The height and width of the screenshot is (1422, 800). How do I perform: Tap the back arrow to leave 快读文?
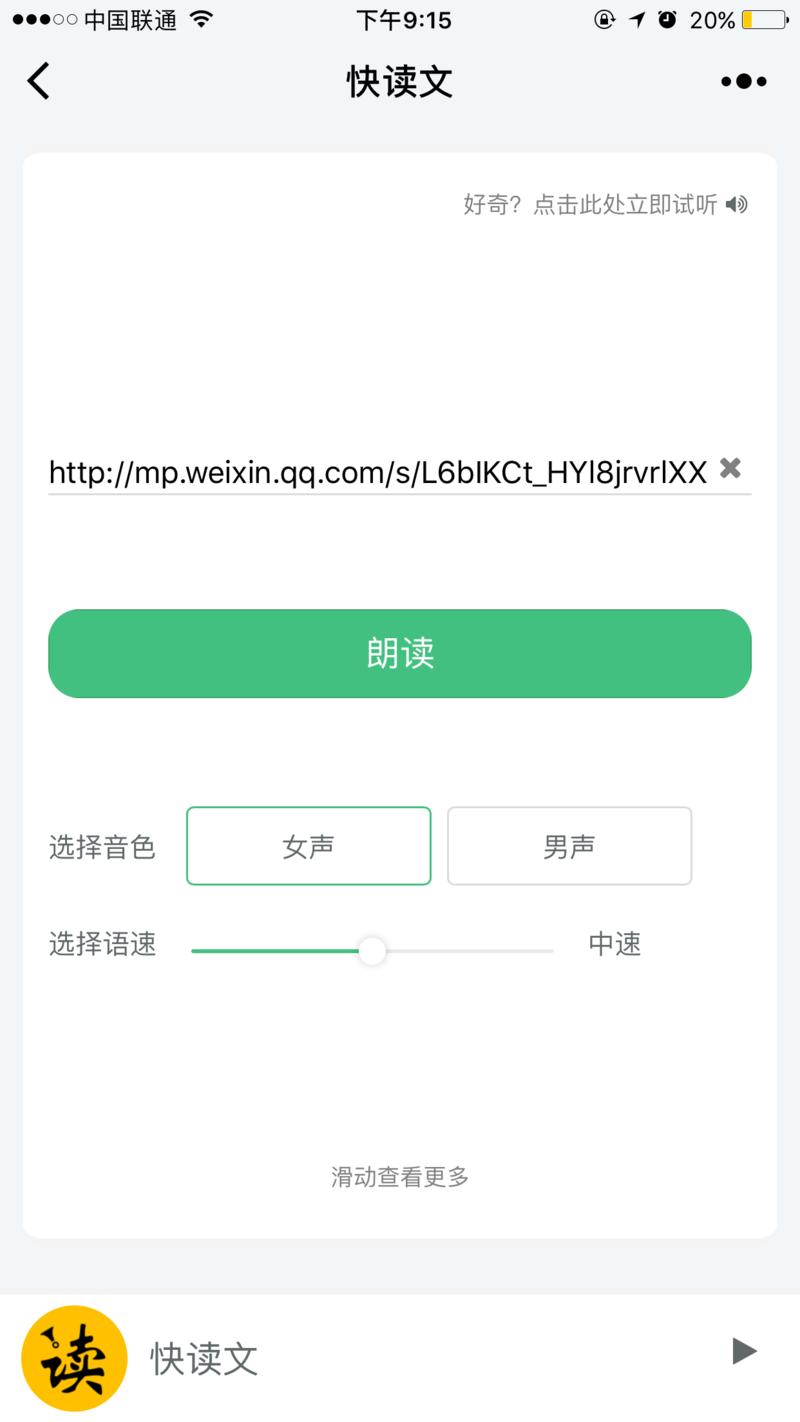(x=38, y=81)
